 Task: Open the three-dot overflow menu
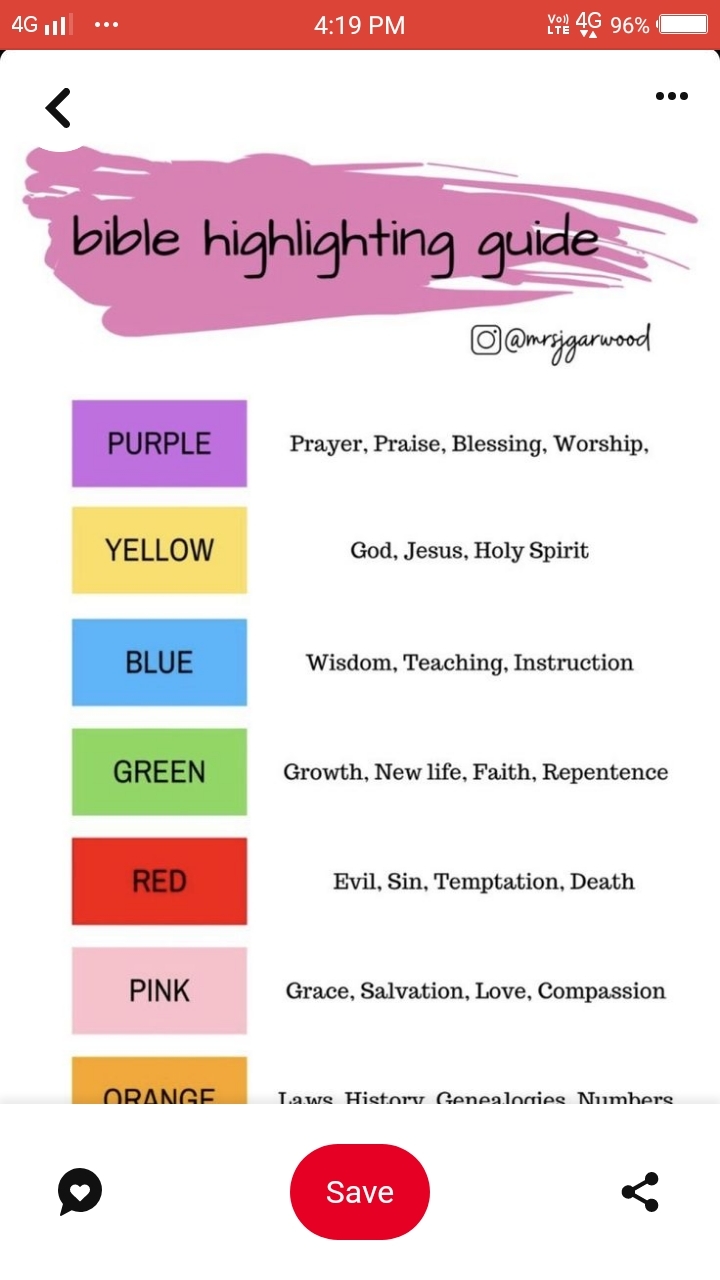671,97
